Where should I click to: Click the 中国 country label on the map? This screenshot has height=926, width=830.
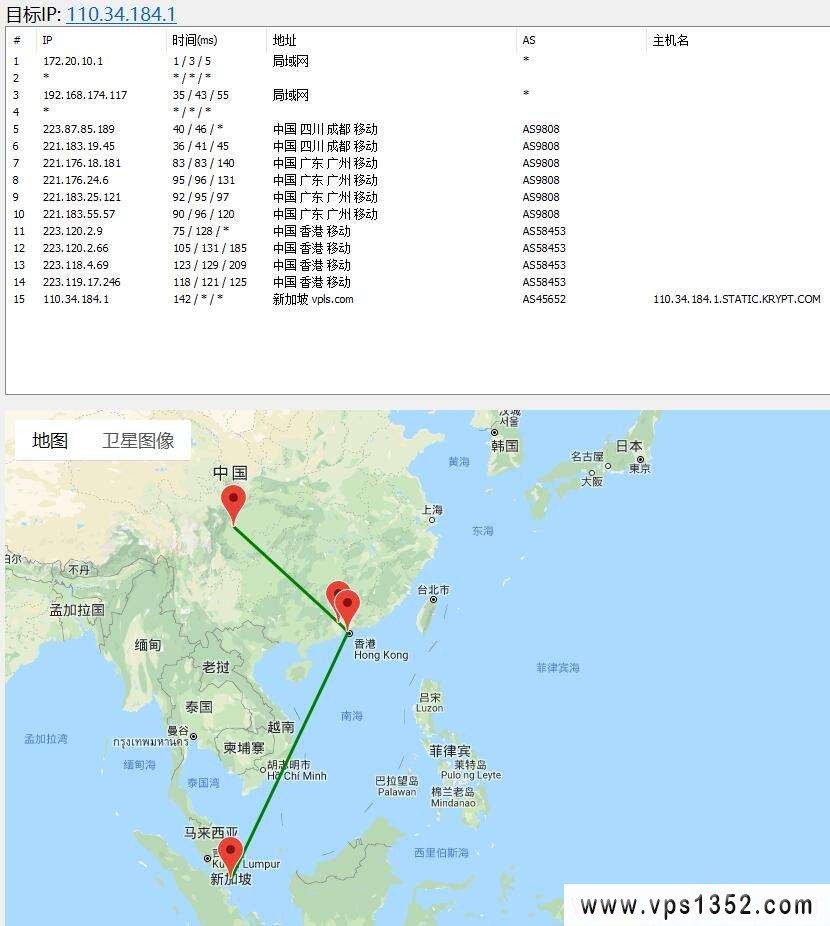230,472
